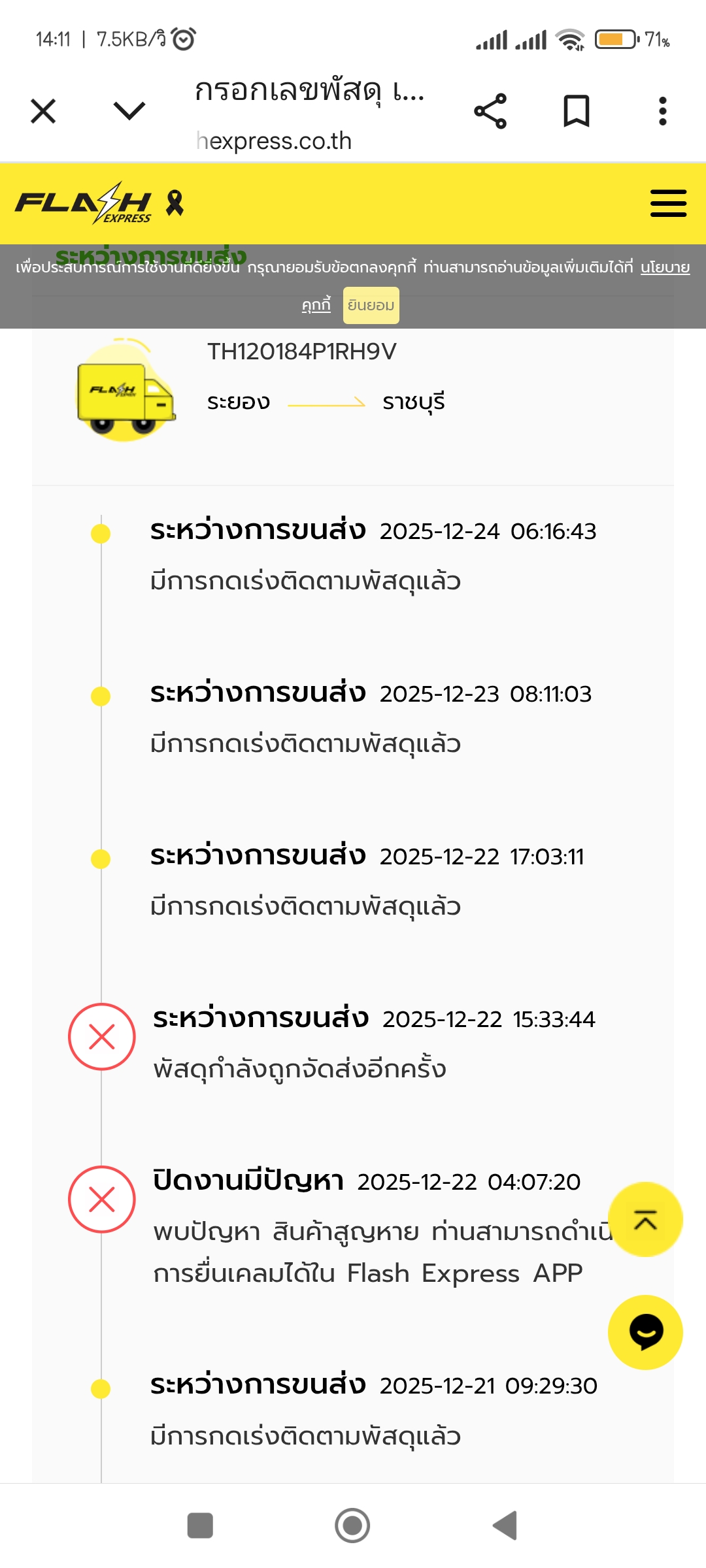Bookmark this page
Viewport: 706px width, 1568px height.
(577, 111)
